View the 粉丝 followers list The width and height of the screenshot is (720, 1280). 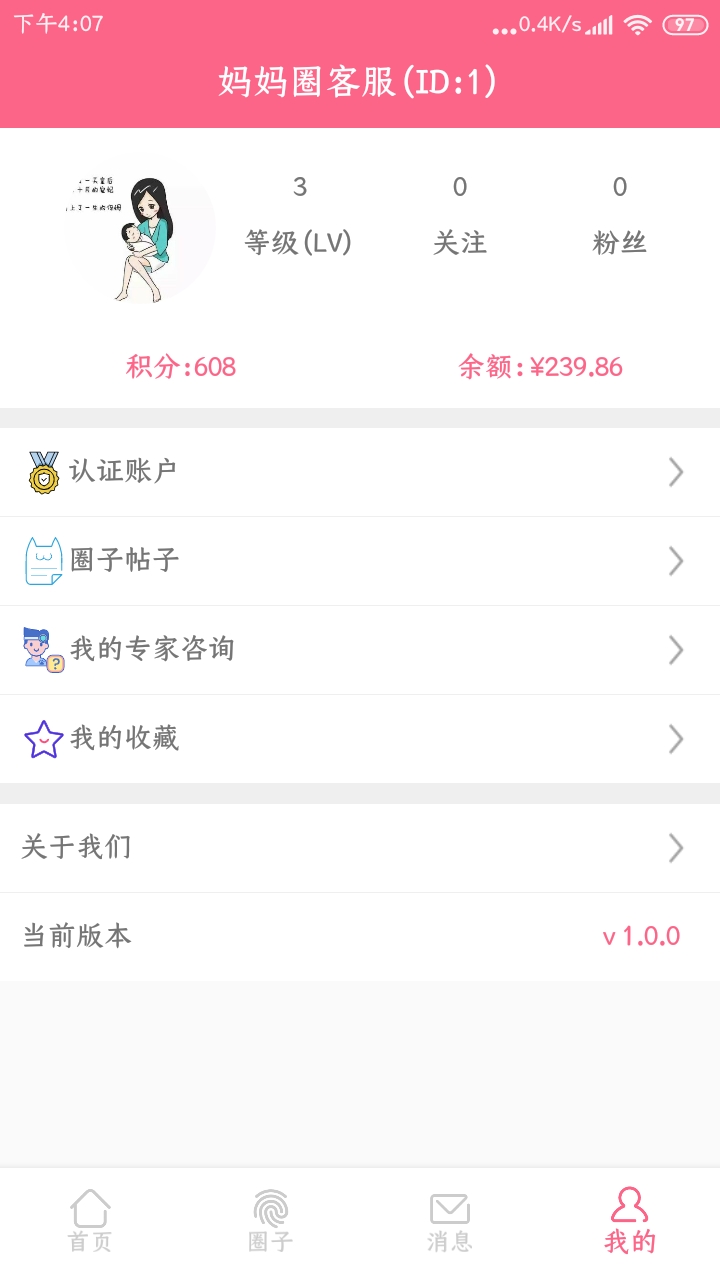tap(620, 214)
